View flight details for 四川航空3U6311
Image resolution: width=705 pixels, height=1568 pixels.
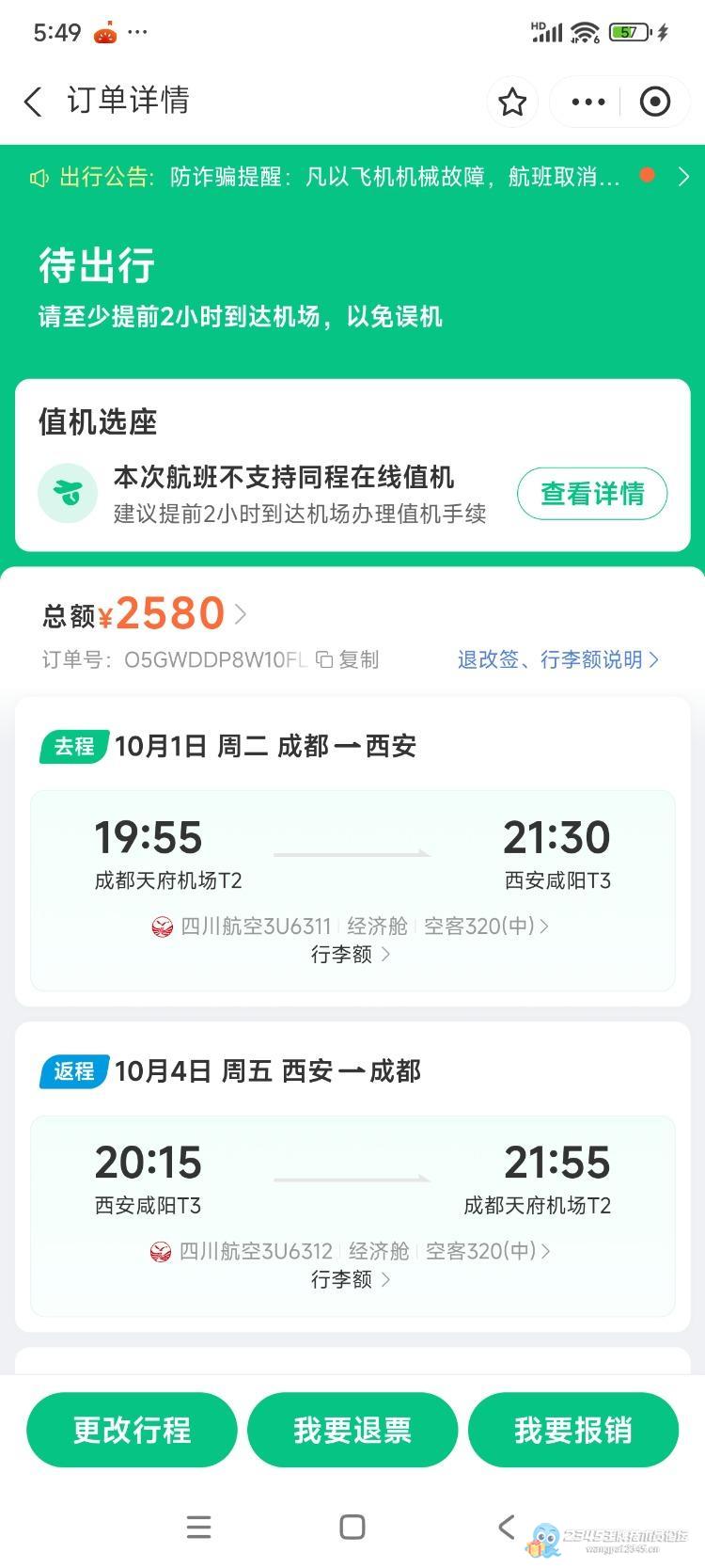tap(351, 926)
